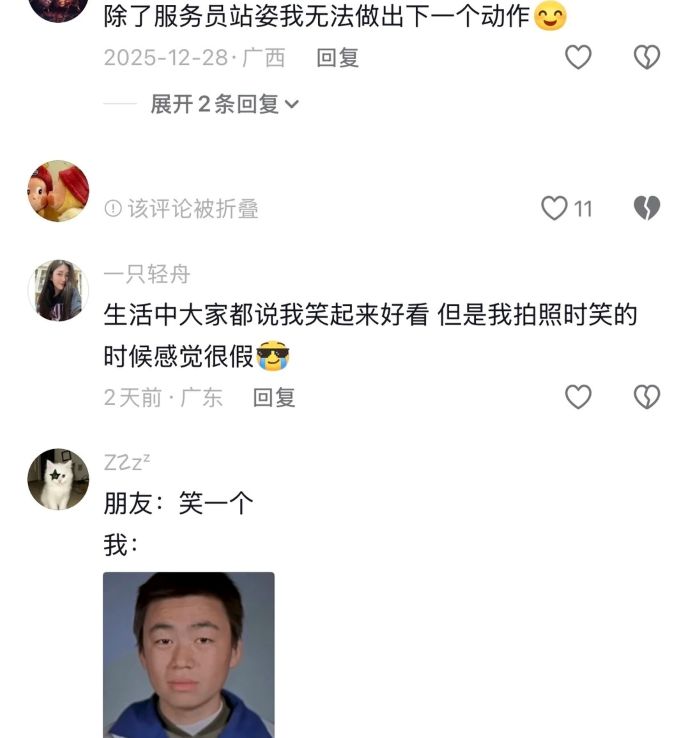Image resolution: width=690 pixels, height=738 pixels.
Task: Dislike the 服务员站姿 comment
Action: 647,58
